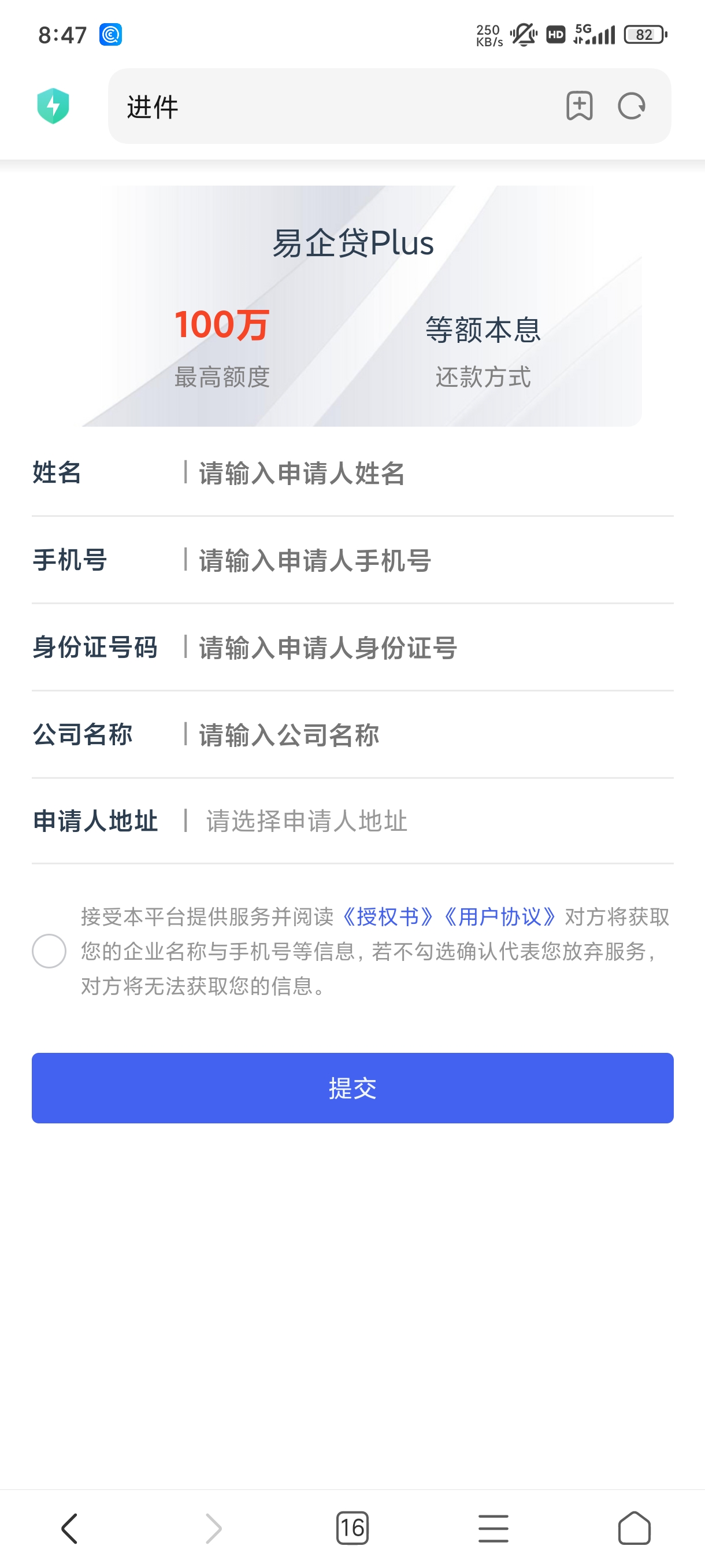Screen dimensions: 705x1568
Task: Open the 《用户协议》 link
Action: pos(499,917)
